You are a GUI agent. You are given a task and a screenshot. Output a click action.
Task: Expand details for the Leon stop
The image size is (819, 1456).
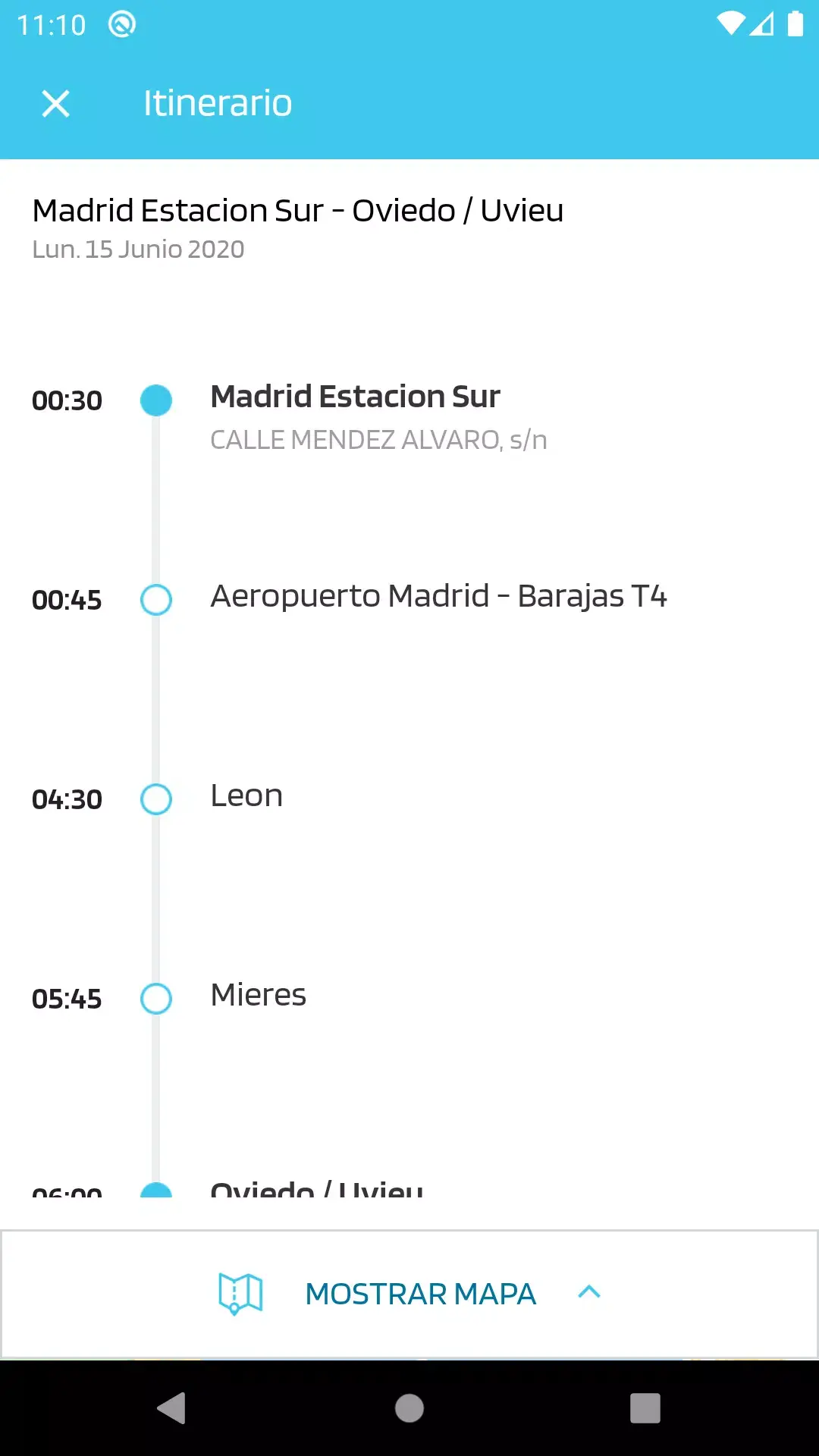[246, 796]
